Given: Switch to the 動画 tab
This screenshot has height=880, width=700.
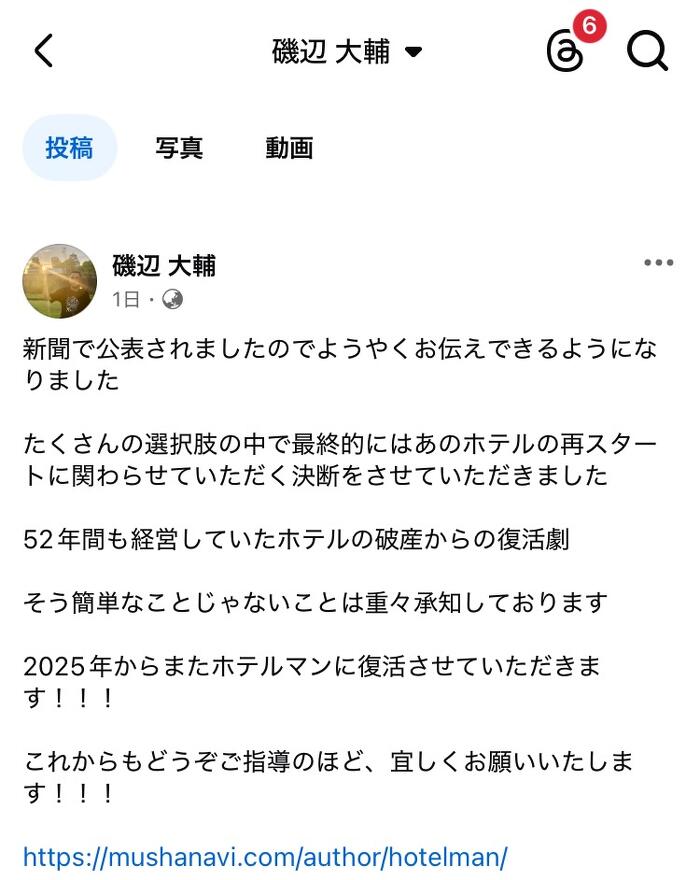Looking at the screenshot, I should click(289, 148).
